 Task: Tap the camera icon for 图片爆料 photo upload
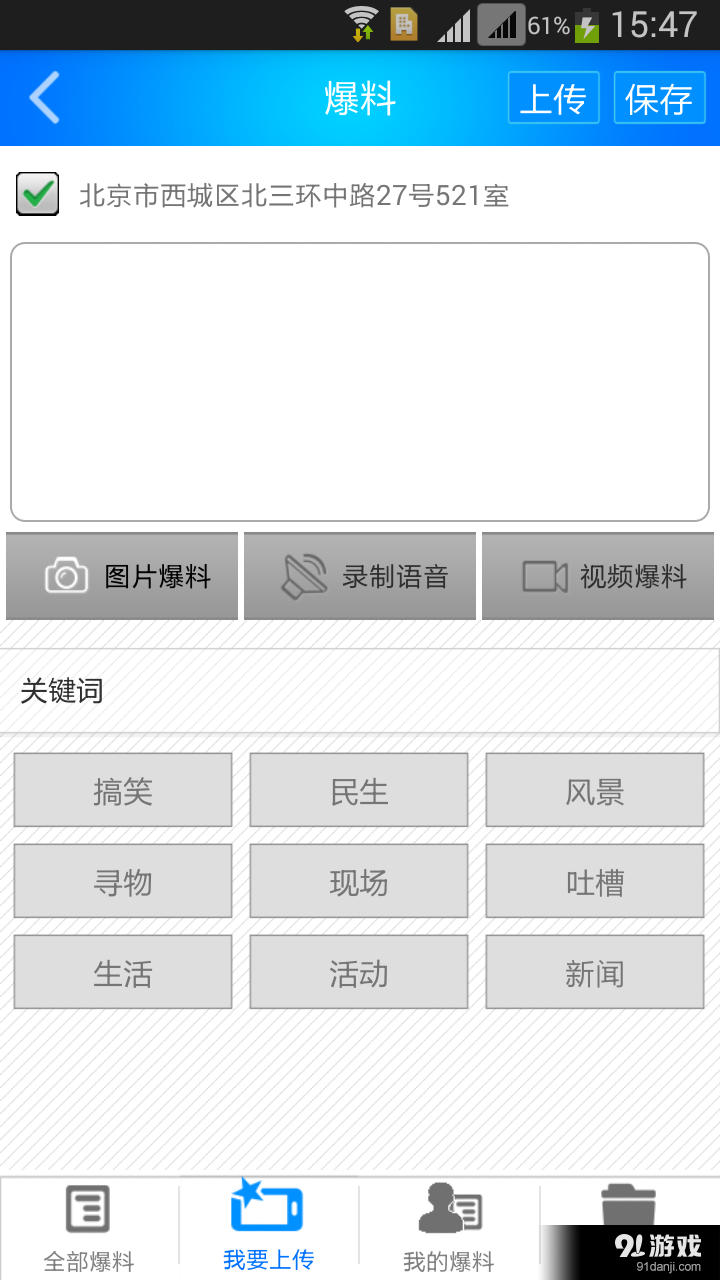pos(65,576)
